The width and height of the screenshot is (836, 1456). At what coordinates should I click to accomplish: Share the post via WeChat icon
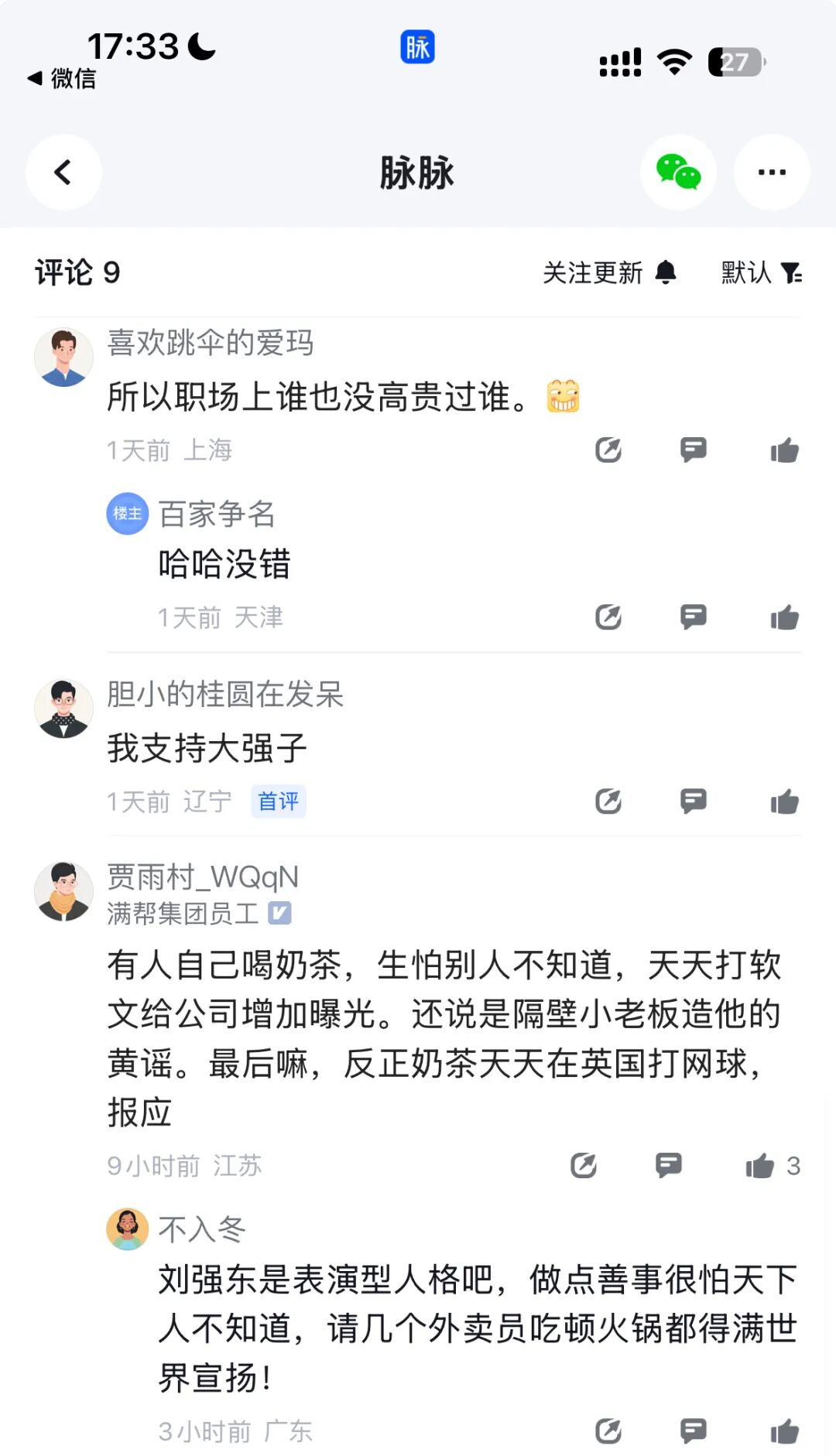[x=678, y=172]
